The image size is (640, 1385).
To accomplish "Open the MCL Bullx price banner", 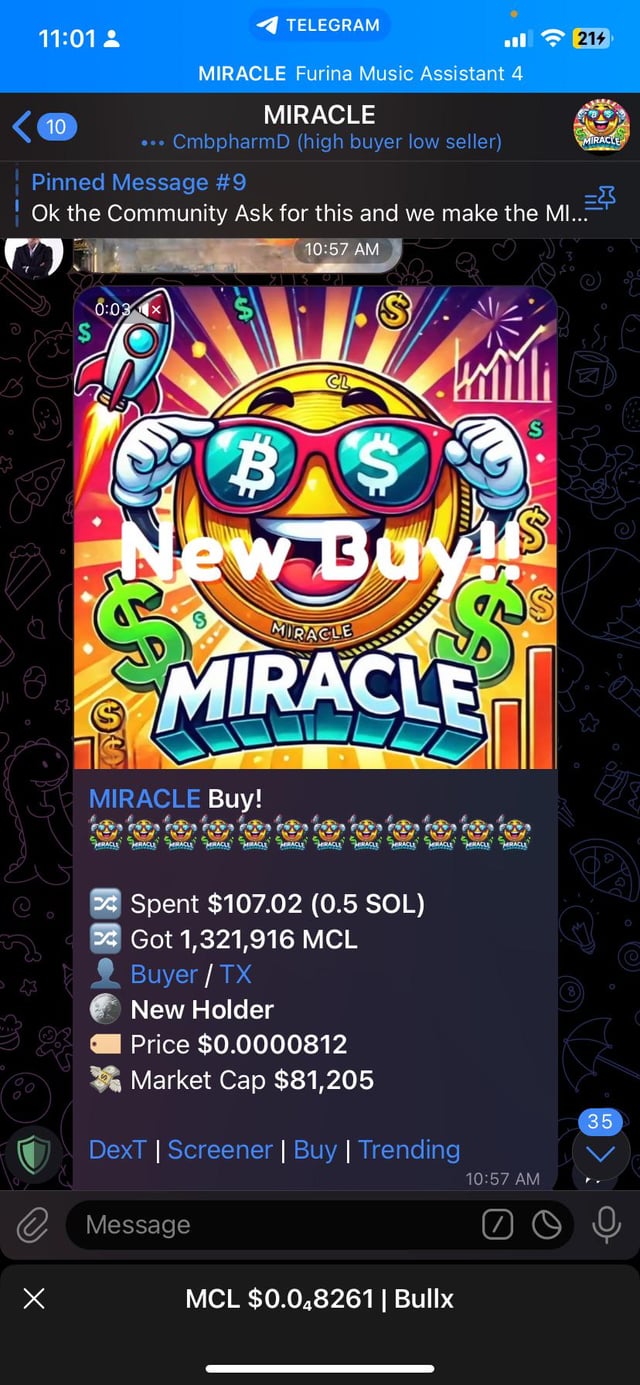I will [320, 1299].
